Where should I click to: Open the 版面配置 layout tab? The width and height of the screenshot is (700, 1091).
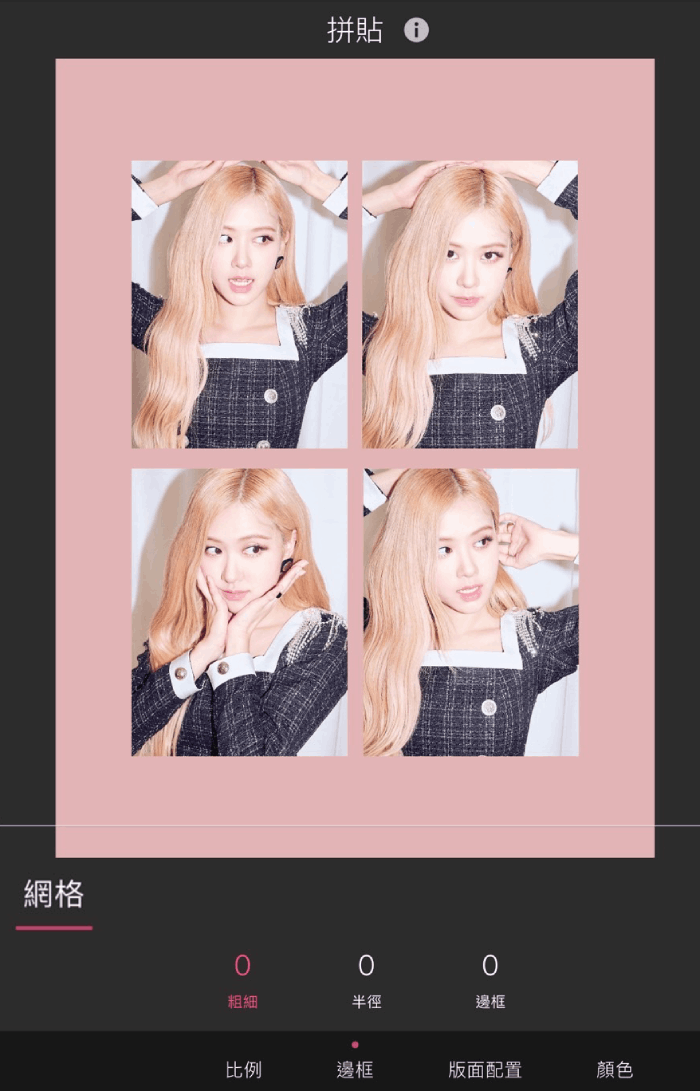485,1069
